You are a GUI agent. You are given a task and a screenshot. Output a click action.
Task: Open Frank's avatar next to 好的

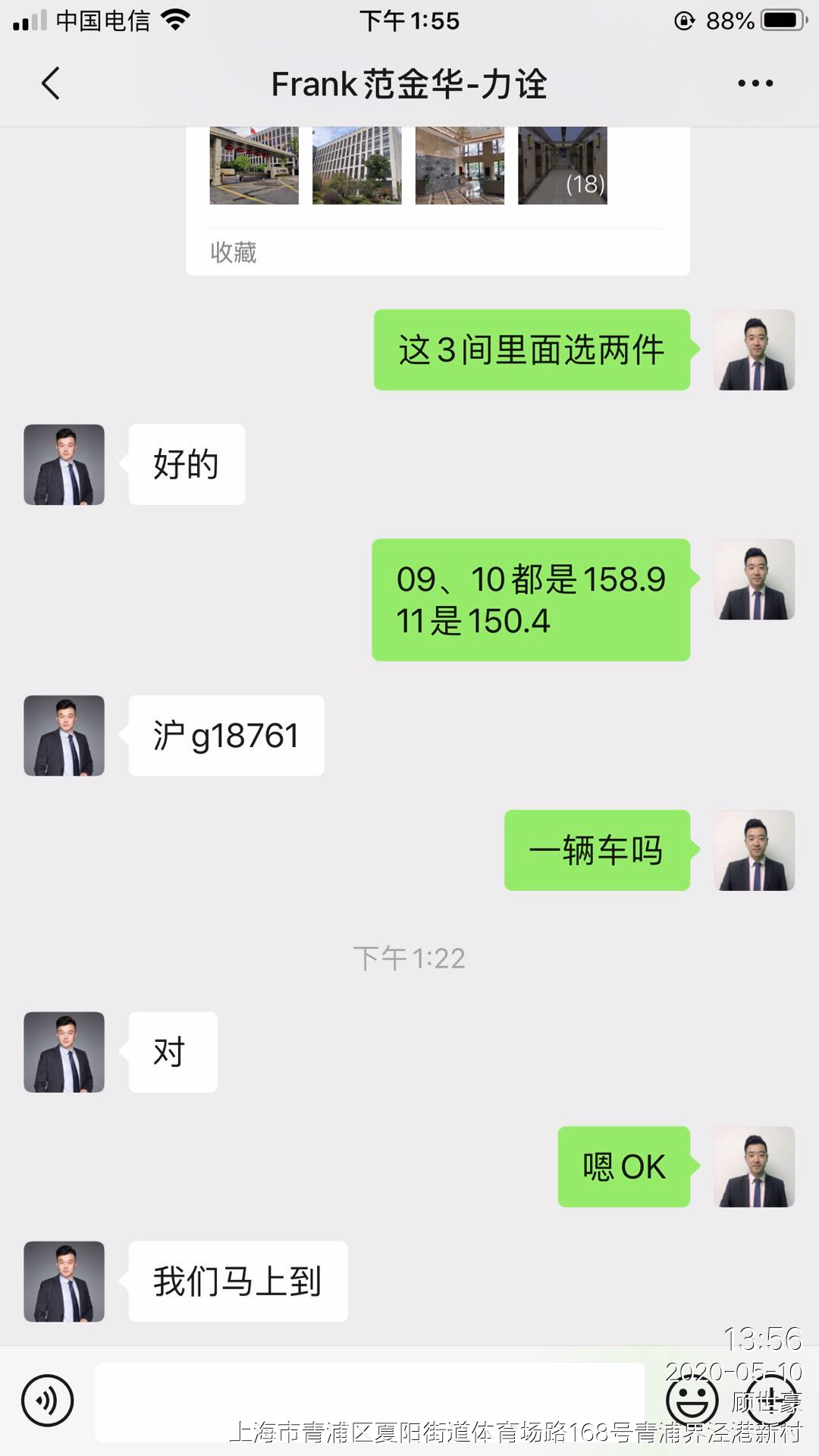pyautogui.click(x=64, y=465)
